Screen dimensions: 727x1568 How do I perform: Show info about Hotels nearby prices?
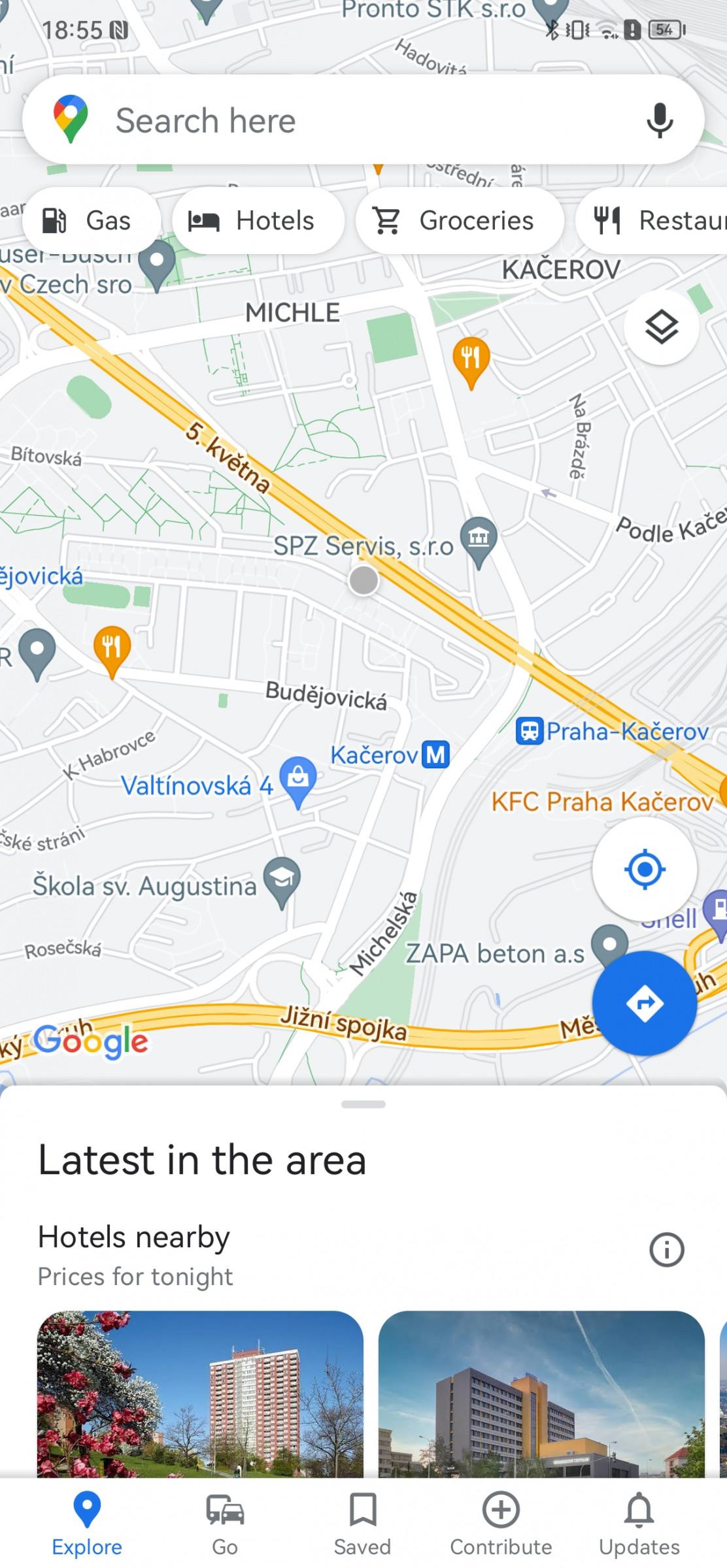(666, 1250)
